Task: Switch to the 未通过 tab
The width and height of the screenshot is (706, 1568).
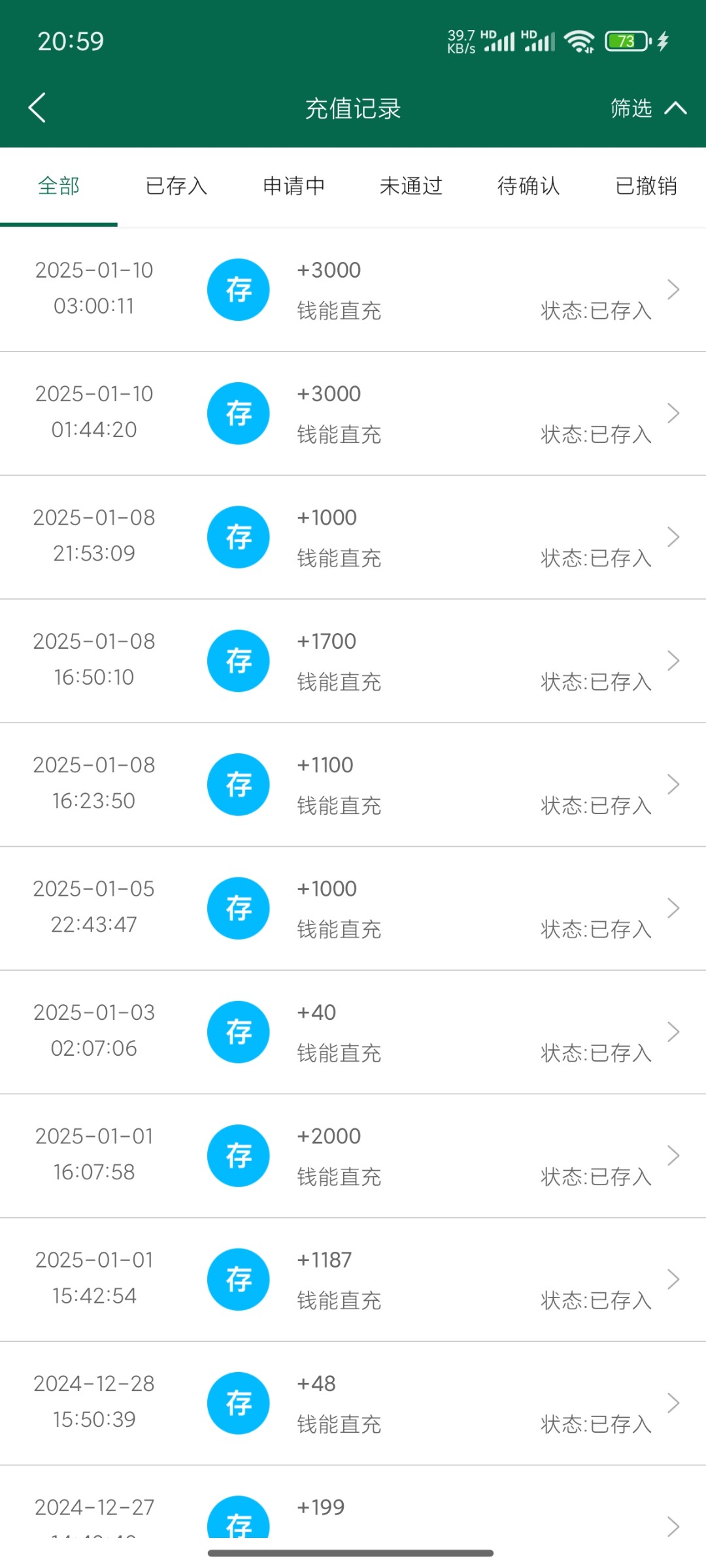Action: [411, 186]
